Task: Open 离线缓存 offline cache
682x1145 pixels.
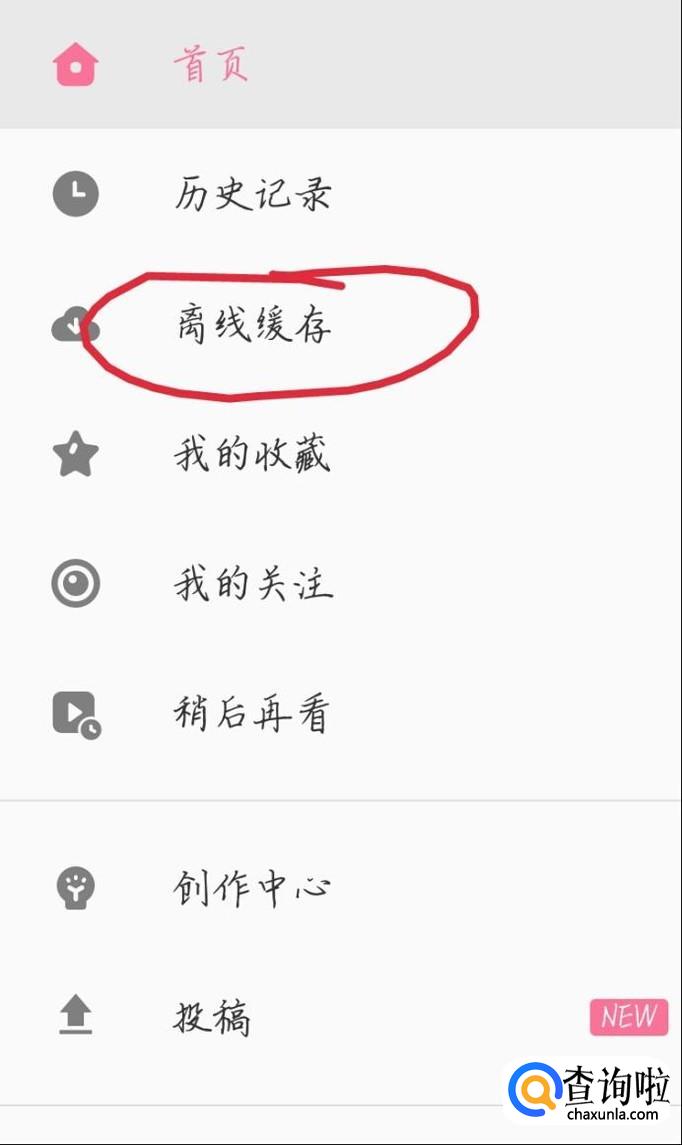Action: tap(253, 326)
